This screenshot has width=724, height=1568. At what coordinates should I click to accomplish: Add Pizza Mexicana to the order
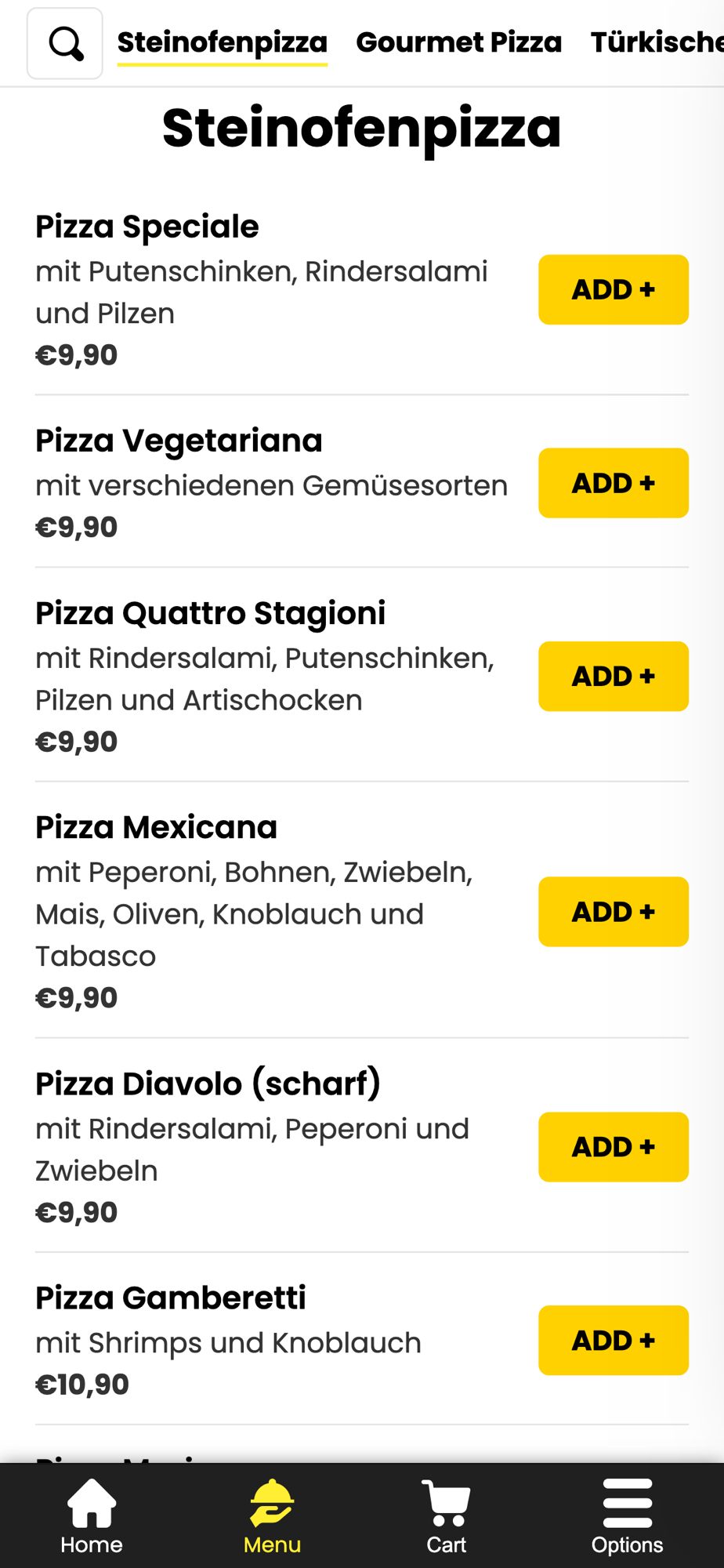pos(613,912)
